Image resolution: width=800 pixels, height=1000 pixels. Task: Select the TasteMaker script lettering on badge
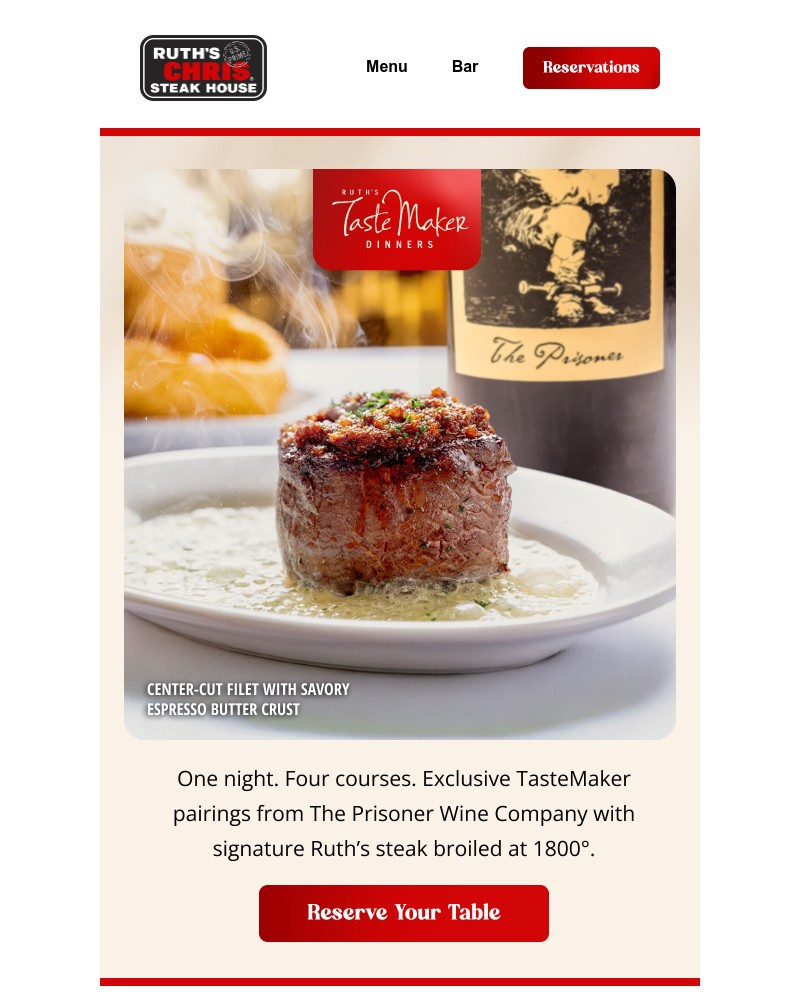click(400, 218)
